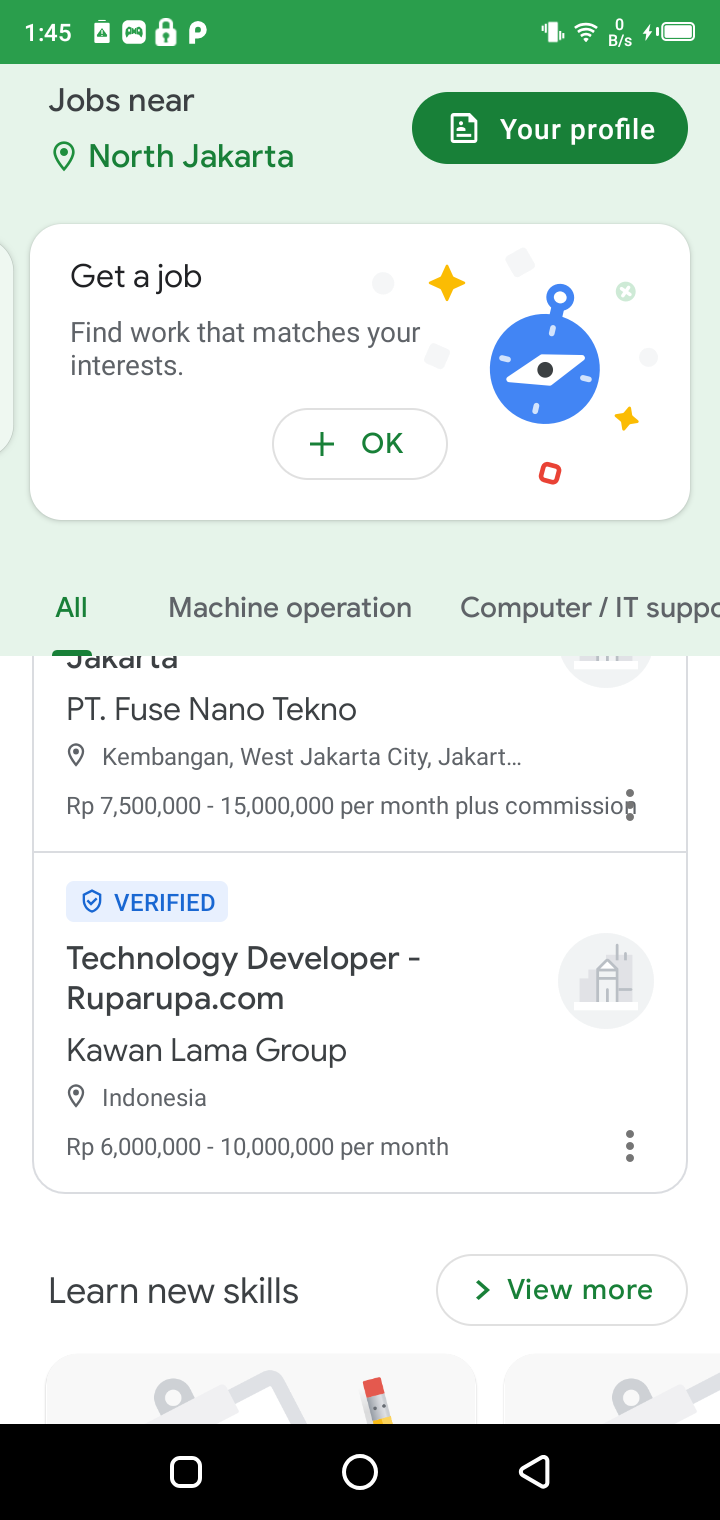View more under Learn new skills
The image size is (720, 1520).
point(561,1290)
